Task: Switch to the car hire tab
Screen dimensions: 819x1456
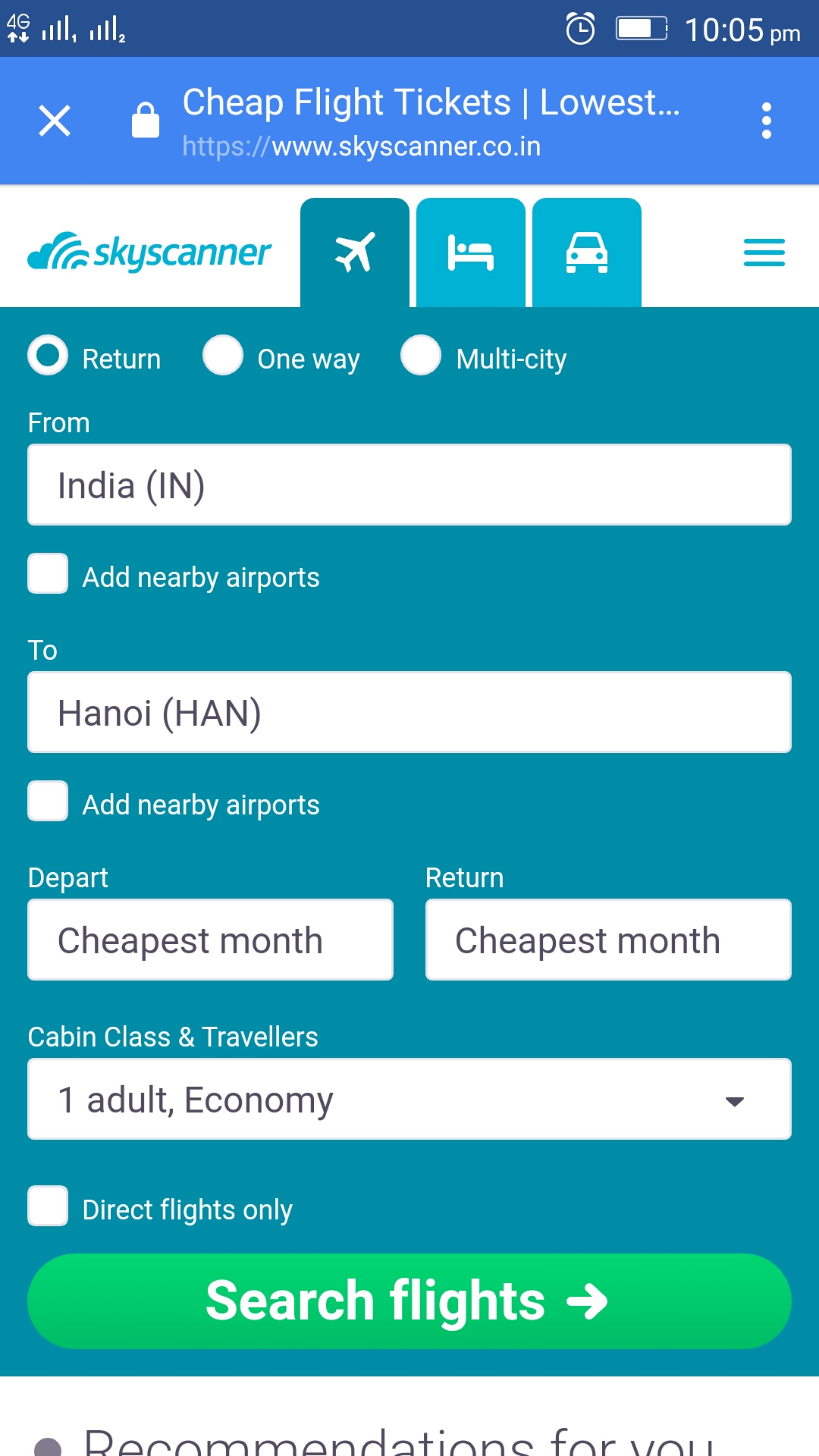Action: pyautogui.click(x=587, y=253)
